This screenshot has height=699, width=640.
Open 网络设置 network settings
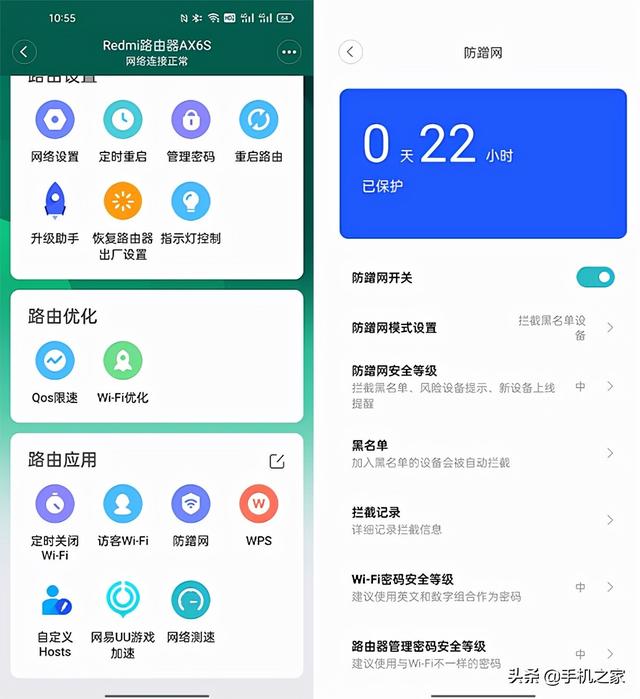click(54, 121)
